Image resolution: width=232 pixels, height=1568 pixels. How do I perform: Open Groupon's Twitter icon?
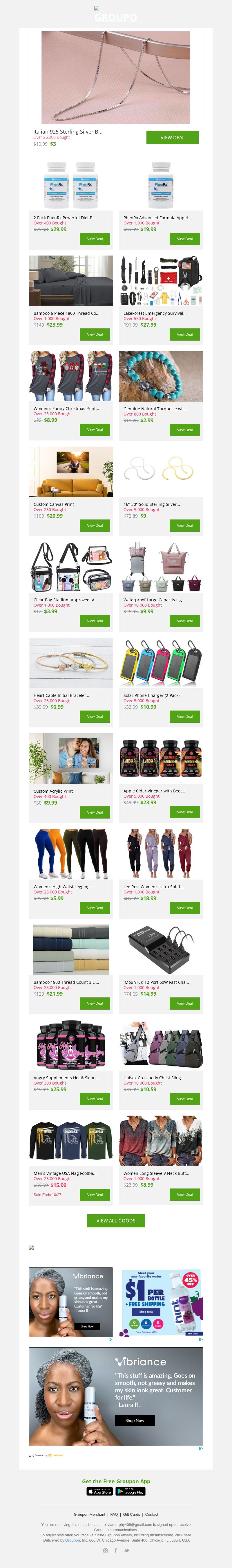pyautogui.click(x=126, y=1550)
